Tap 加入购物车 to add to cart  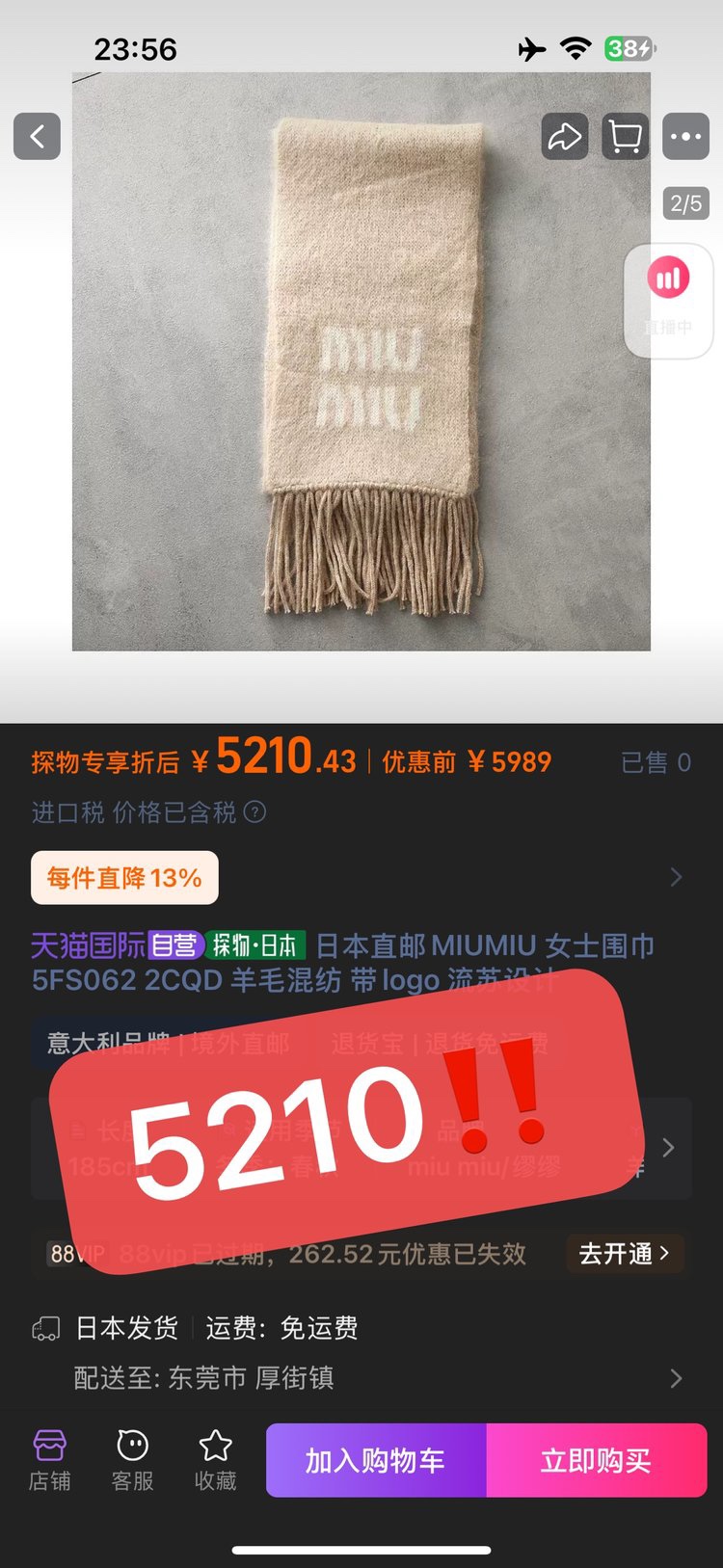click(376, 1460)
